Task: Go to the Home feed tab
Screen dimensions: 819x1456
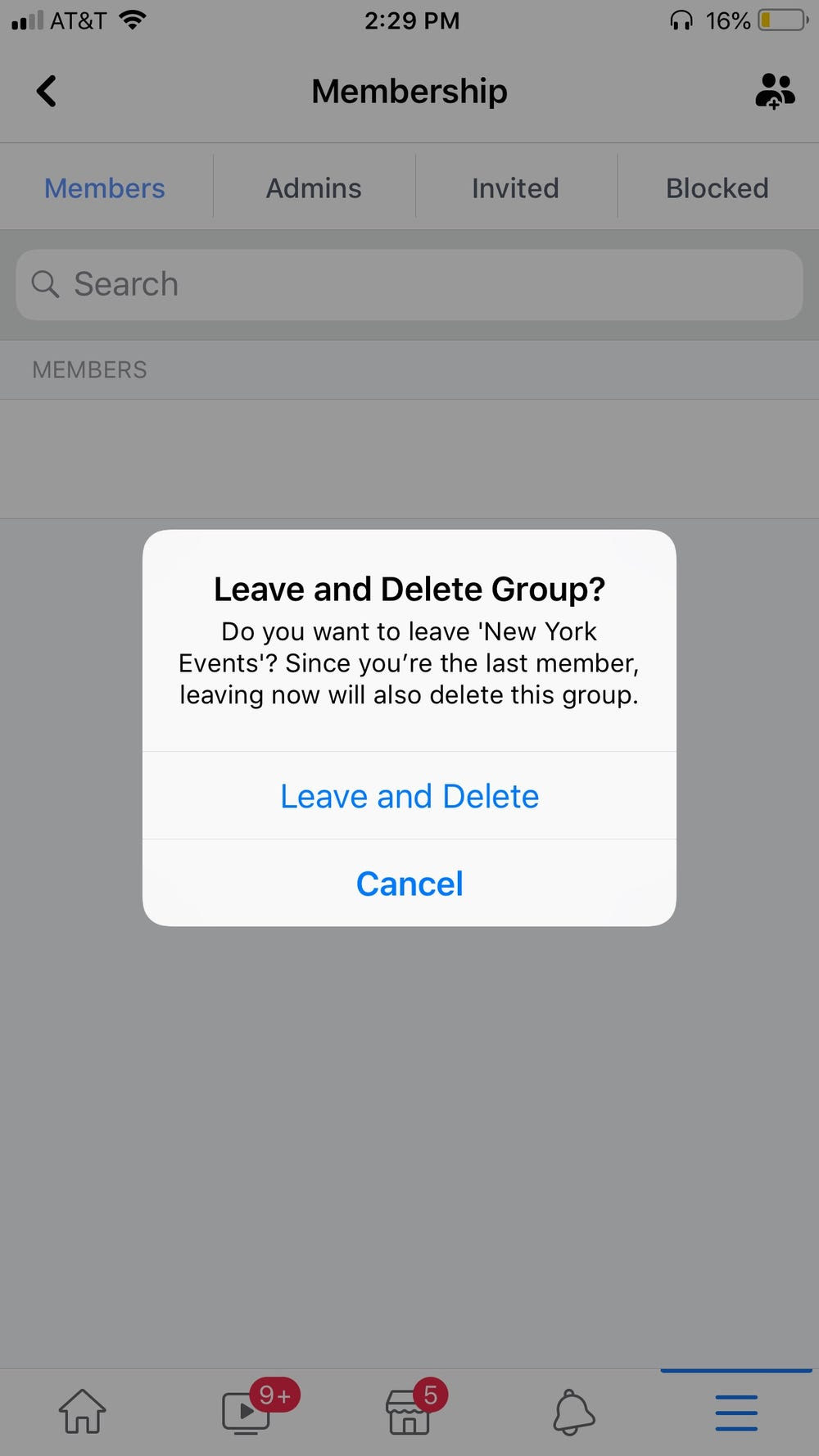Action: (82, 1412)
